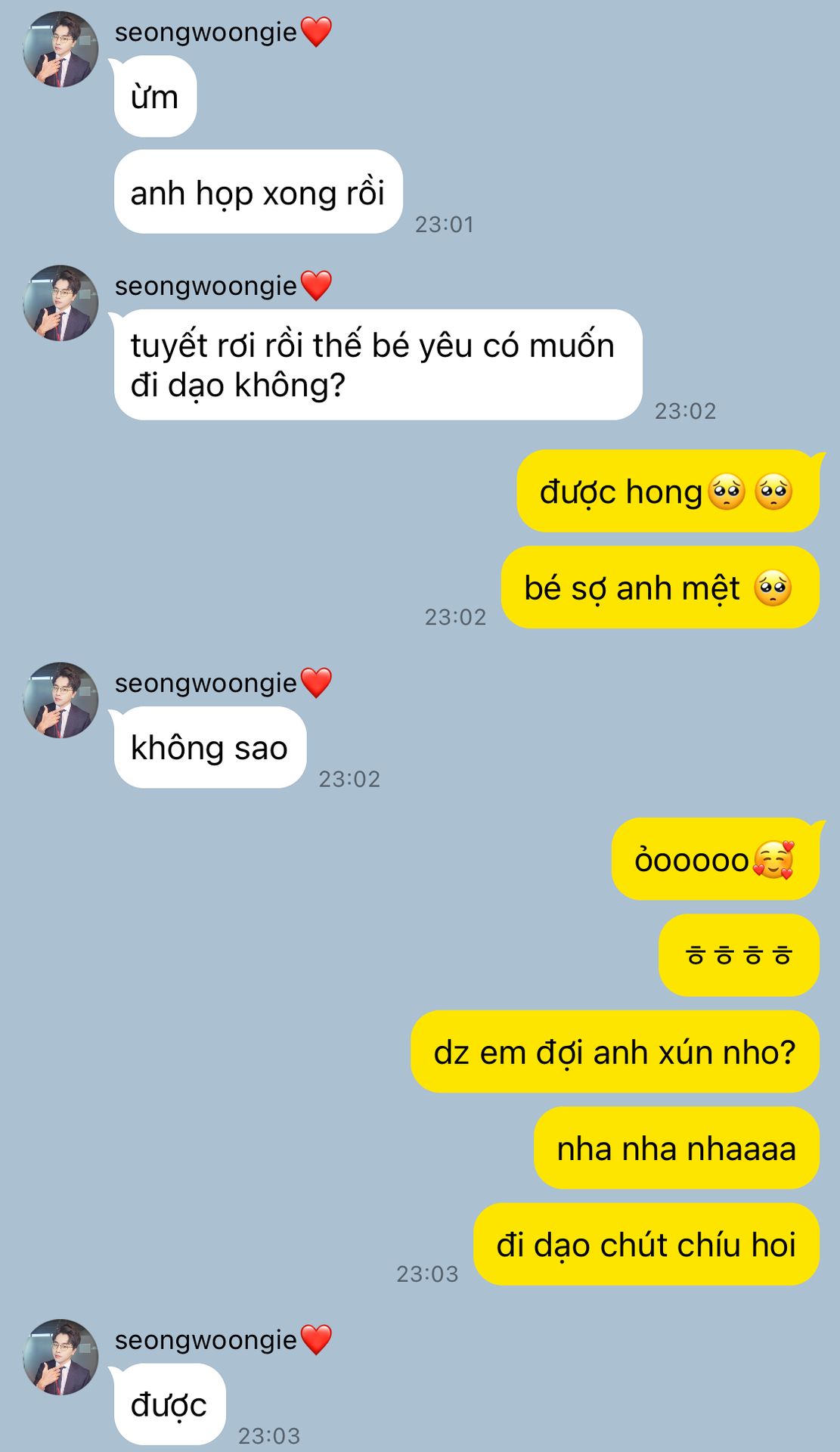Viewport: 840px width, 1452px height.
Task: Open the profile picture beside the final "được" reply
Action: pos(60,1357)
